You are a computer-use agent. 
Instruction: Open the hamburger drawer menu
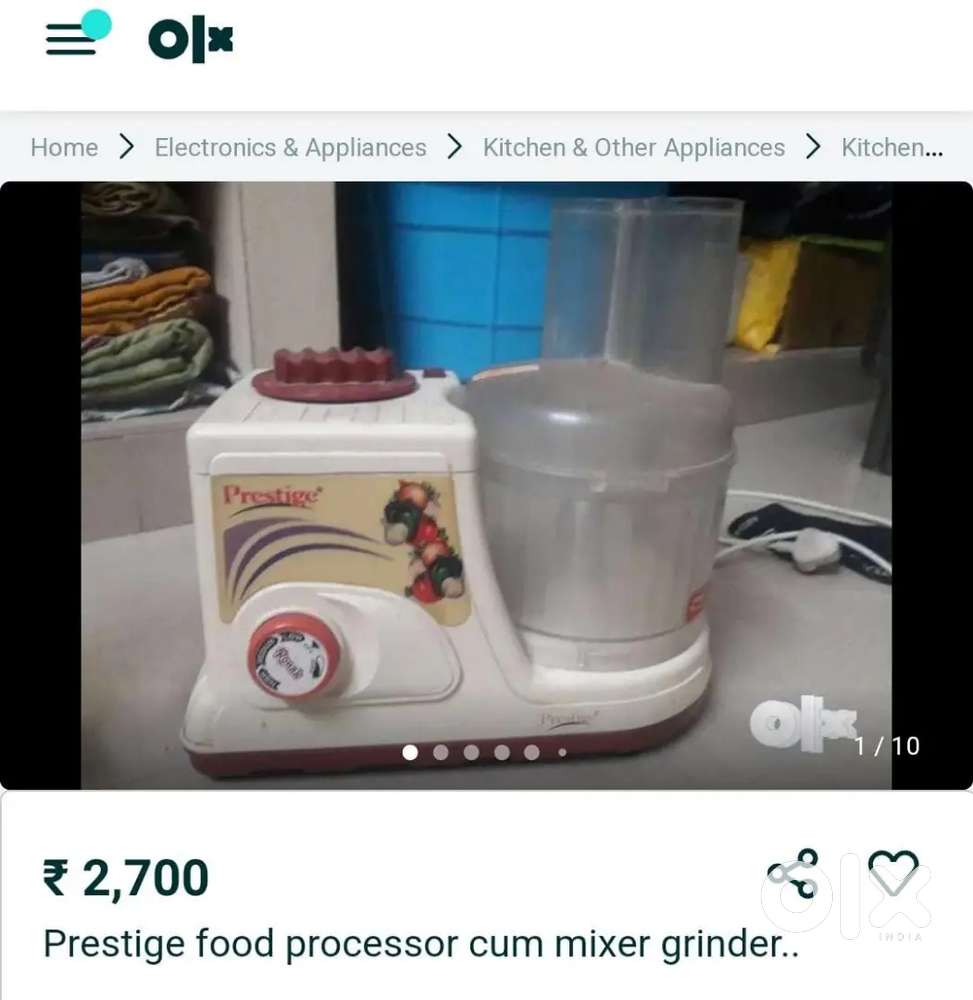coord(72,40)
